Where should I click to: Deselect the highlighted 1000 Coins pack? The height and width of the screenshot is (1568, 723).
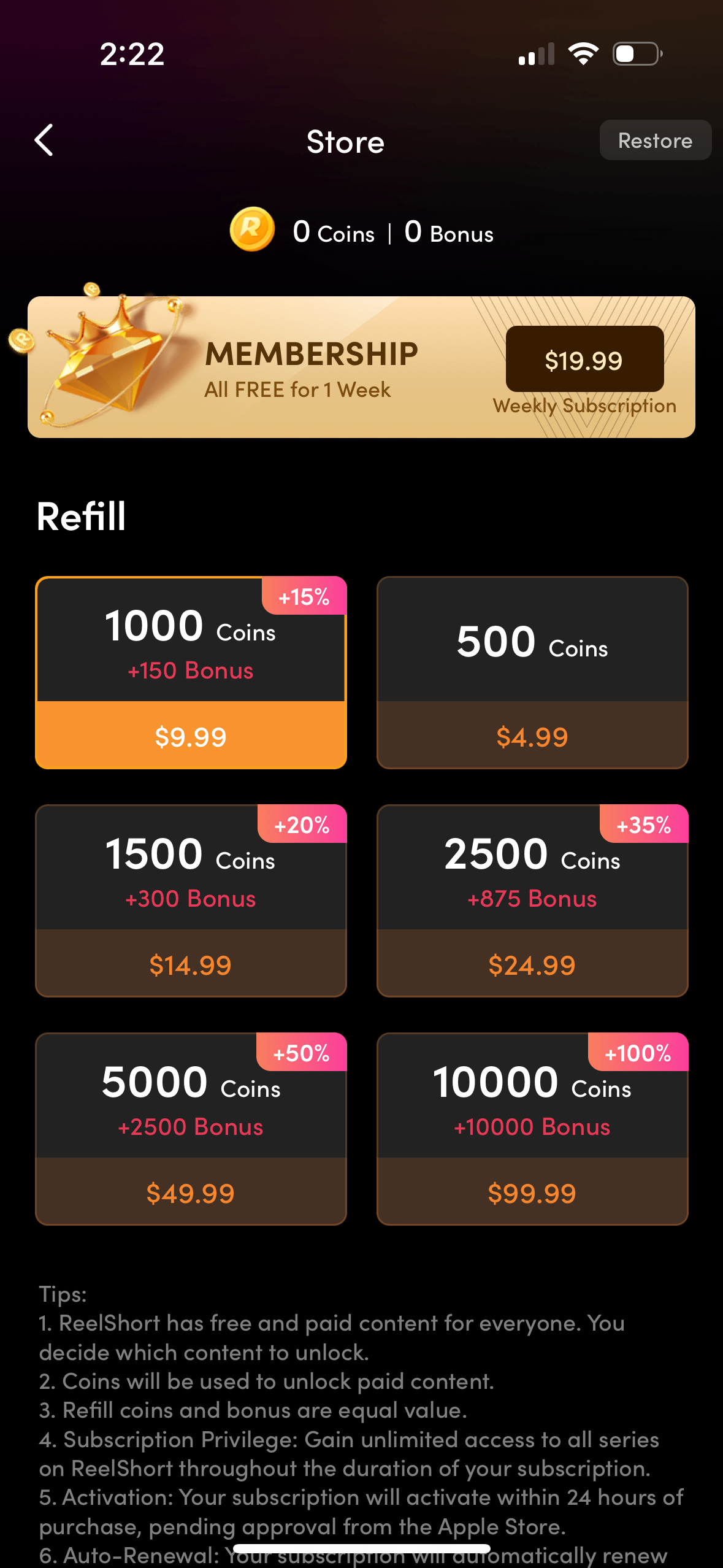click(x=191, y=672)
